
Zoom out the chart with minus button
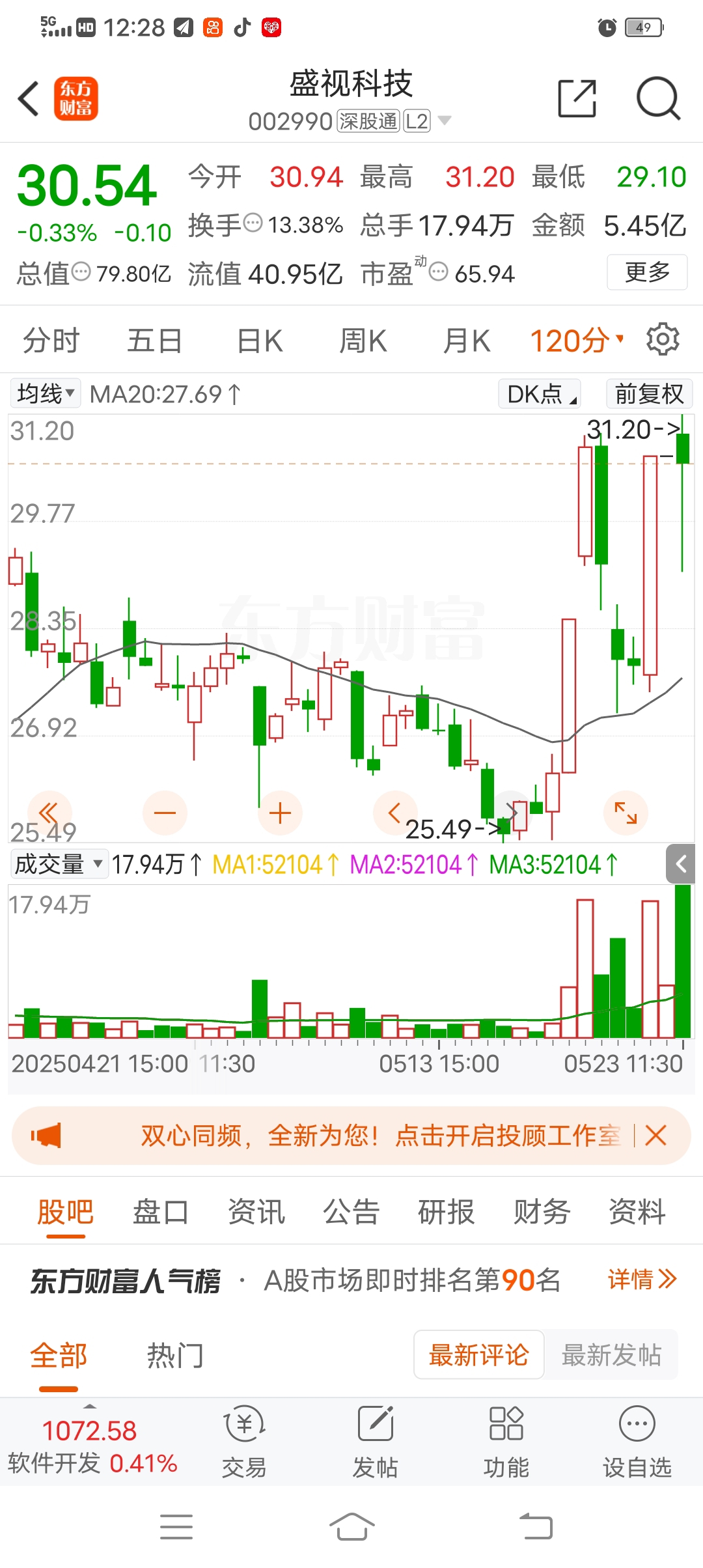(165, 813)
